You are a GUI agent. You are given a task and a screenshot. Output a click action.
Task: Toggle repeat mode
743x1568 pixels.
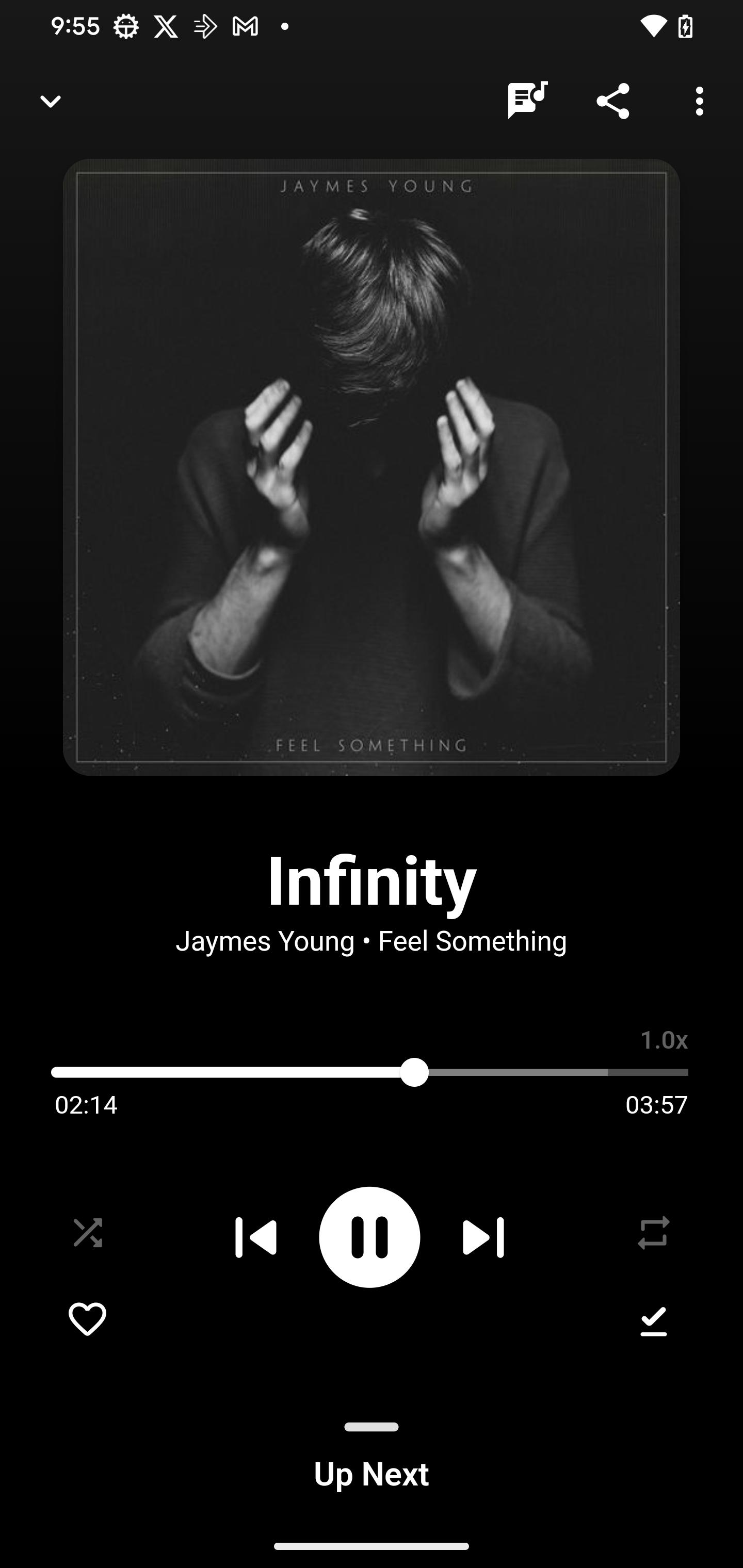pos(653,1233)
